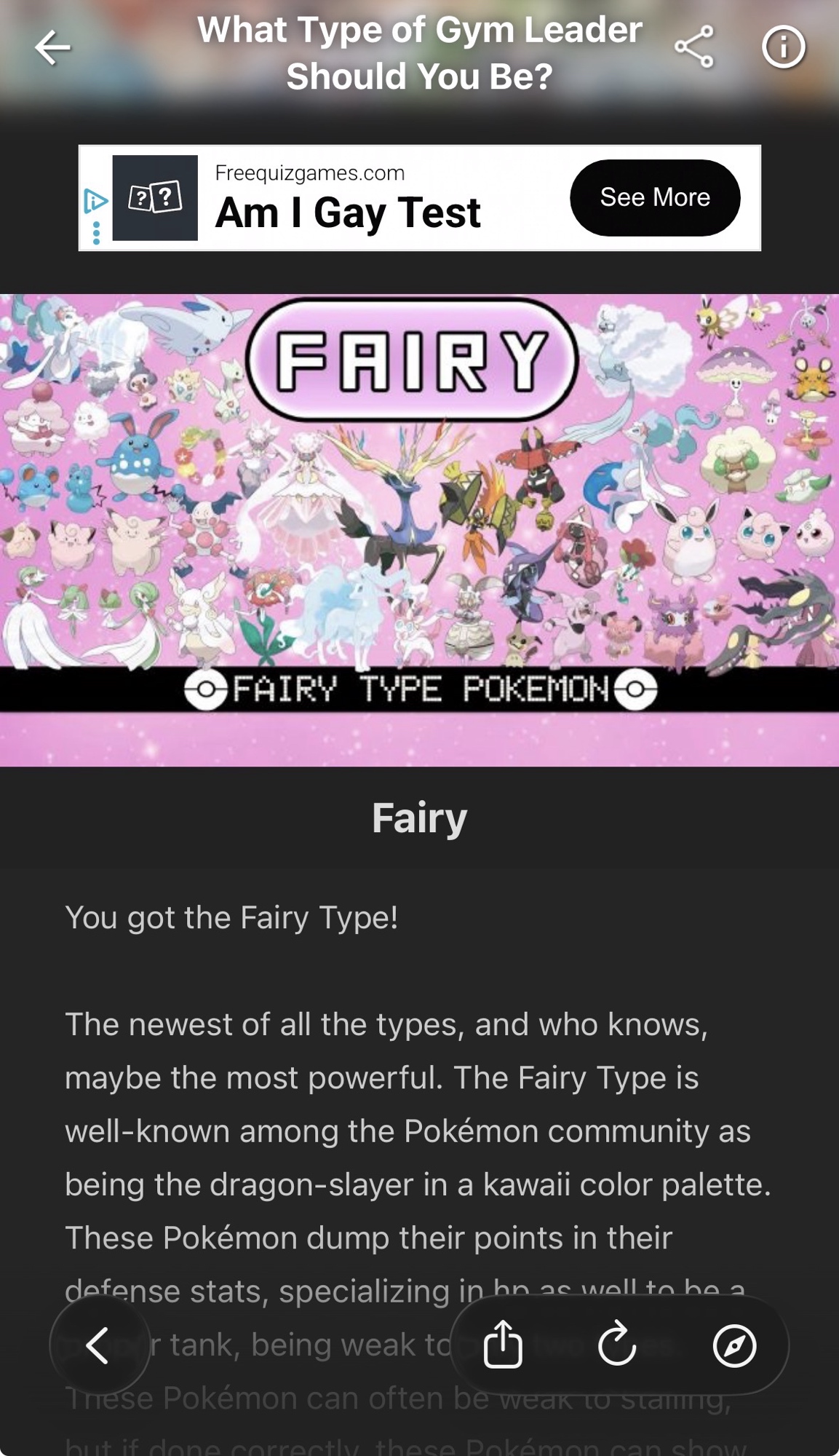Viewport: 839px width, 1456px height.
Task: Go back using the top-left arrow
Action: (52, 48)
